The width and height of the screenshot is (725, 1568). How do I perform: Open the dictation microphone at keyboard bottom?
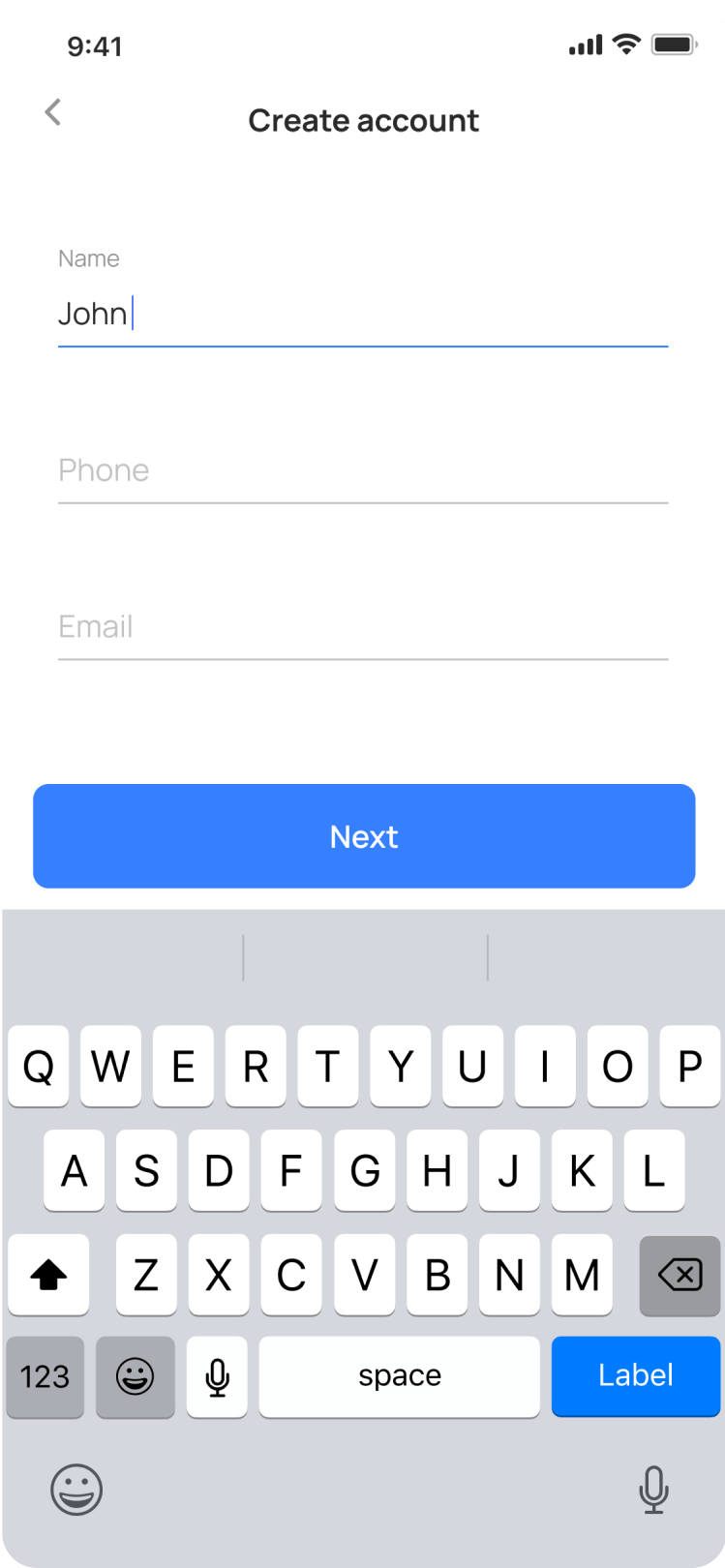coord(654,1490)
